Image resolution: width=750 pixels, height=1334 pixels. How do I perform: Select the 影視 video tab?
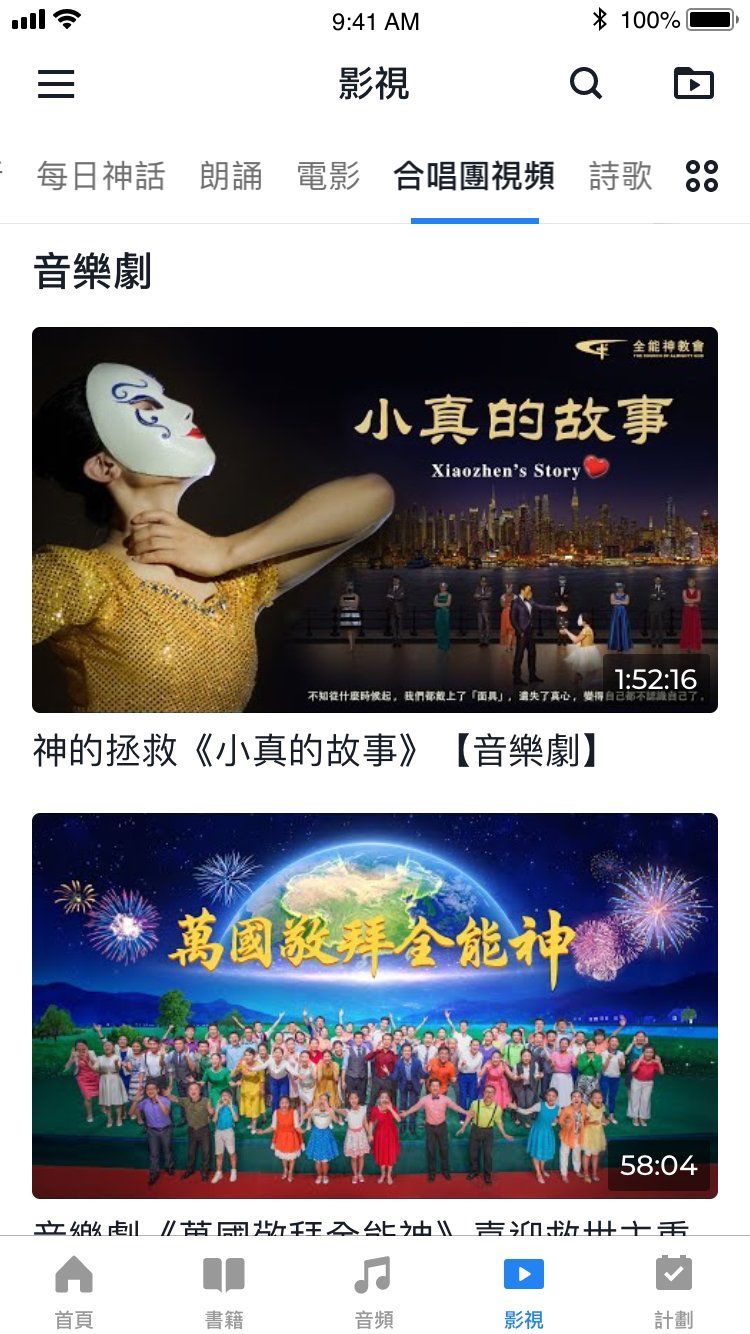point(524,1290)
